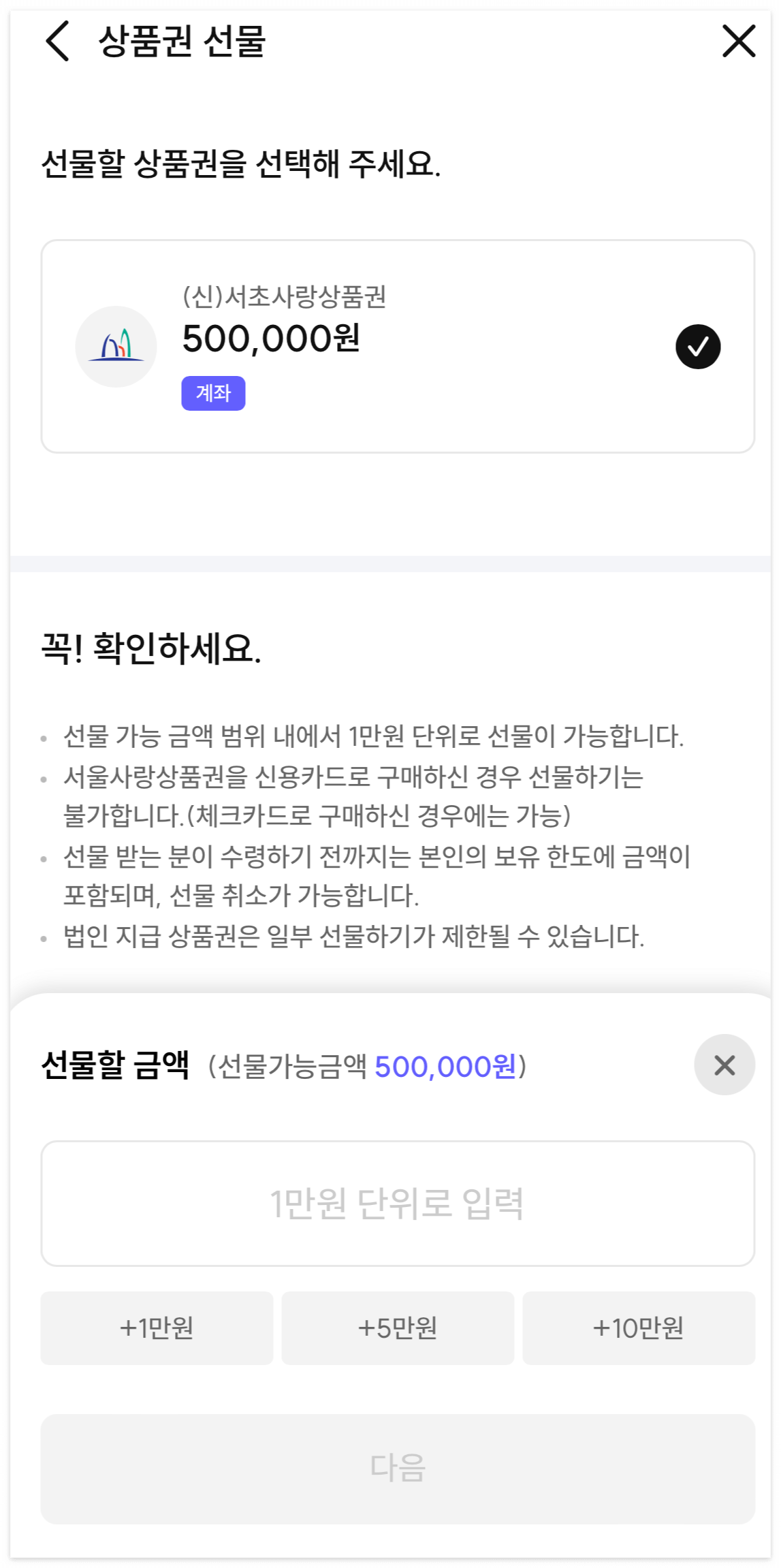
Task: Click the 계좌 badge label
Action: pyautogui.click(x=214, y=391)
